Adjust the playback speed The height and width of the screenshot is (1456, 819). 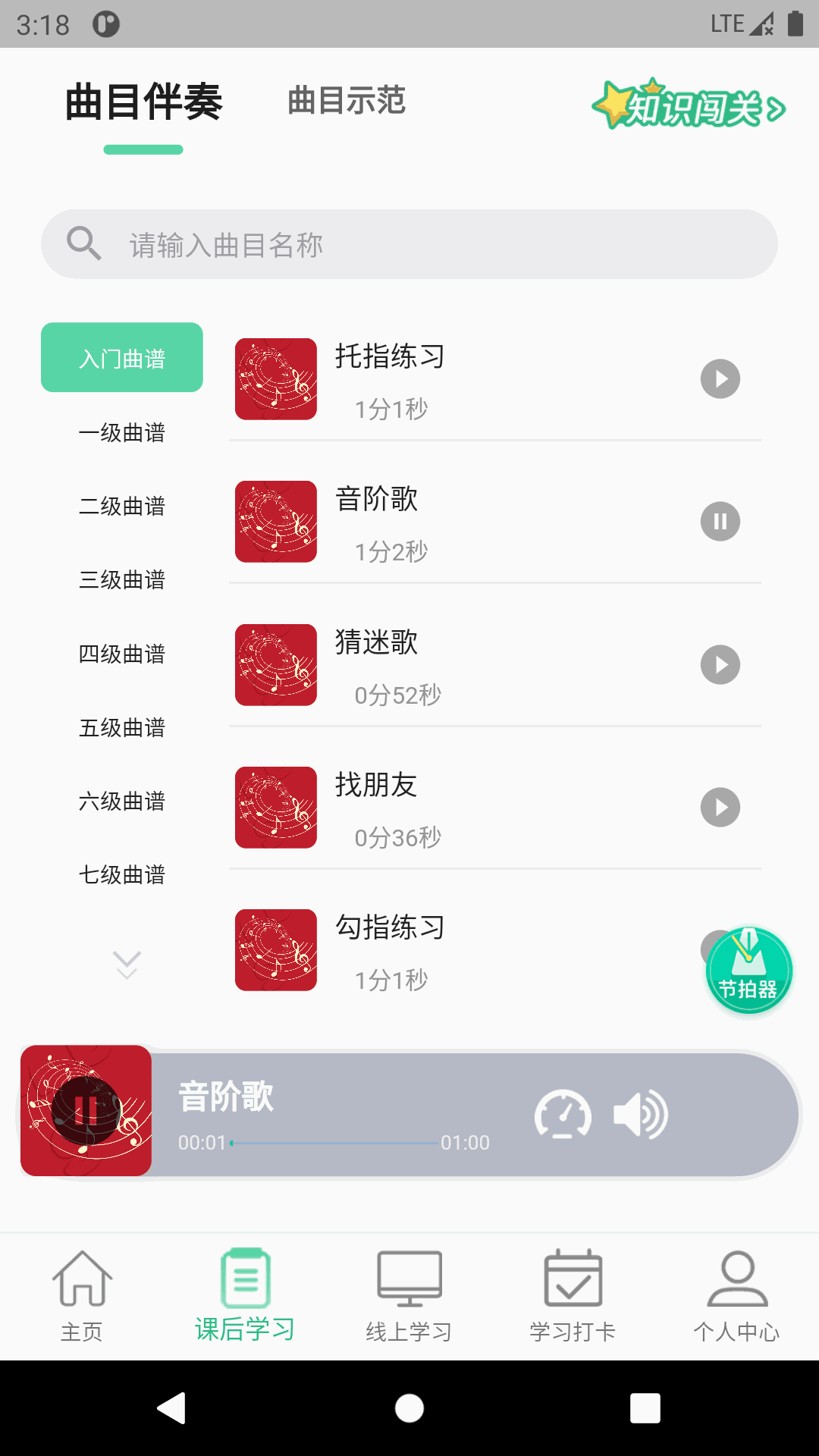tap(563, 1115)
